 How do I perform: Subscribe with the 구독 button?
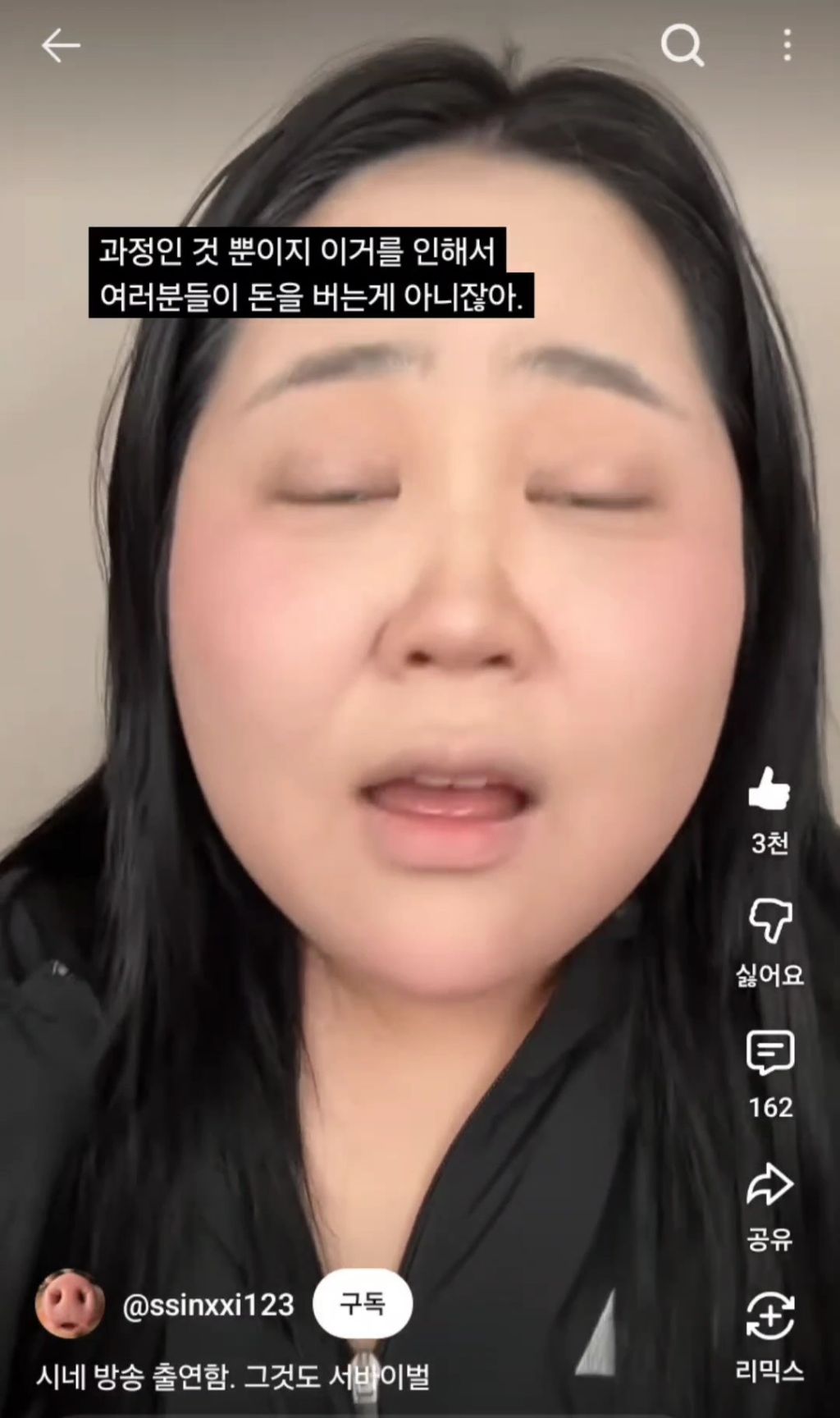(362, 1304)
